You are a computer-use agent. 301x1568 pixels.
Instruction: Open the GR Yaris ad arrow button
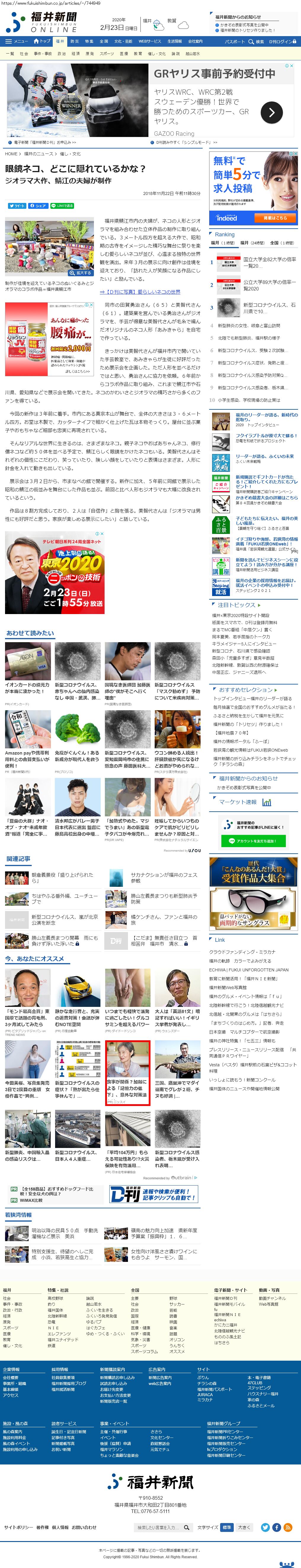(272, 112)
